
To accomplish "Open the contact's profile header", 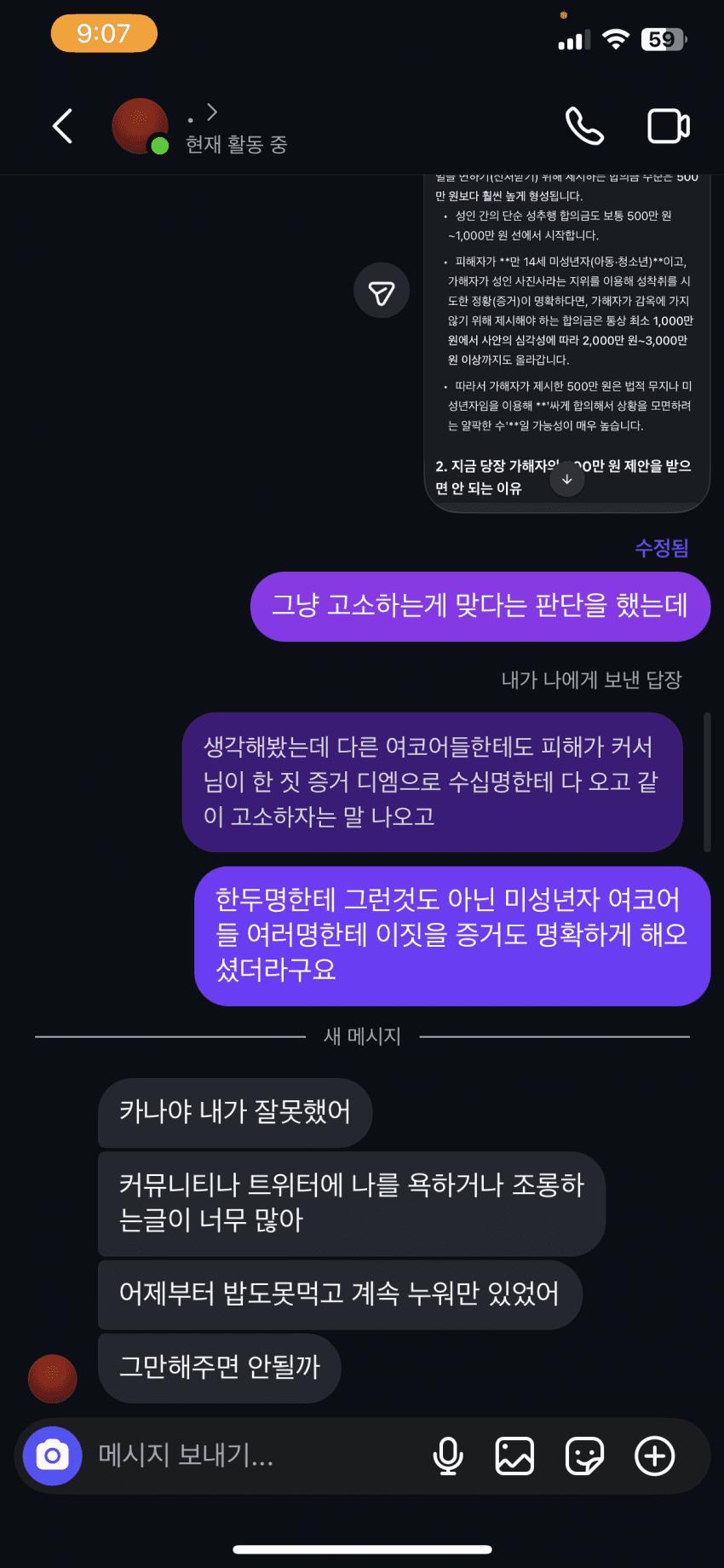I will click(x=200, y=126).
